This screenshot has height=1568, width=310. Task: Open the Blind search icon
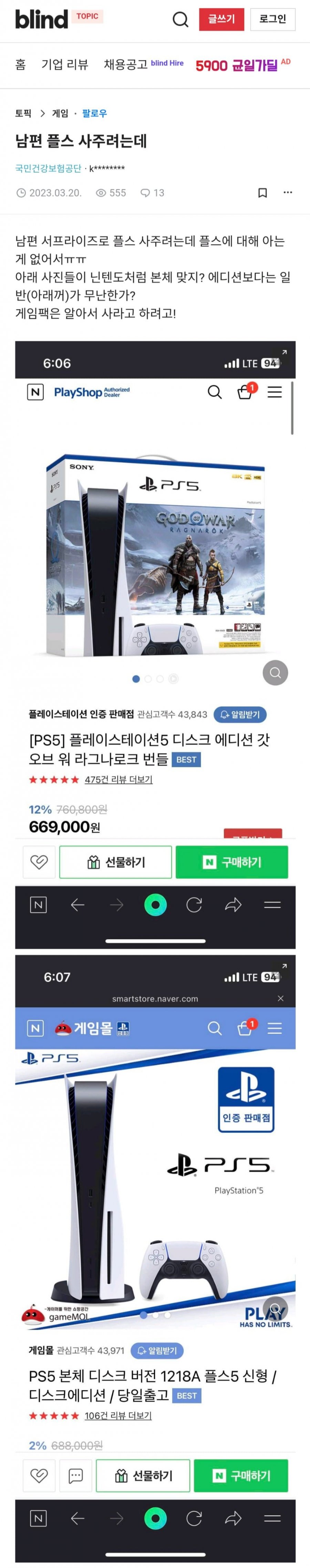coord(180,20)
